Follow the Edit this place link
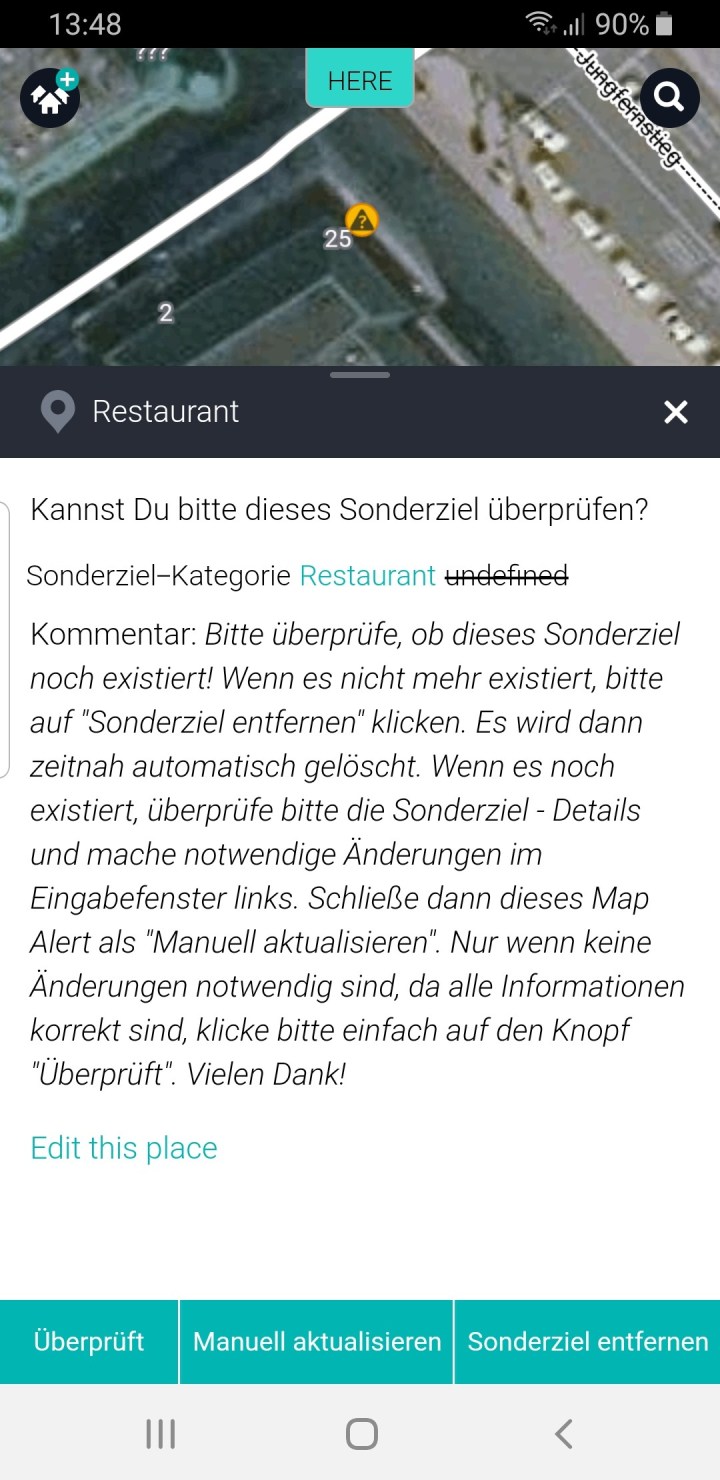The width and height of the screenshot is (720, 1480). 124,1147
